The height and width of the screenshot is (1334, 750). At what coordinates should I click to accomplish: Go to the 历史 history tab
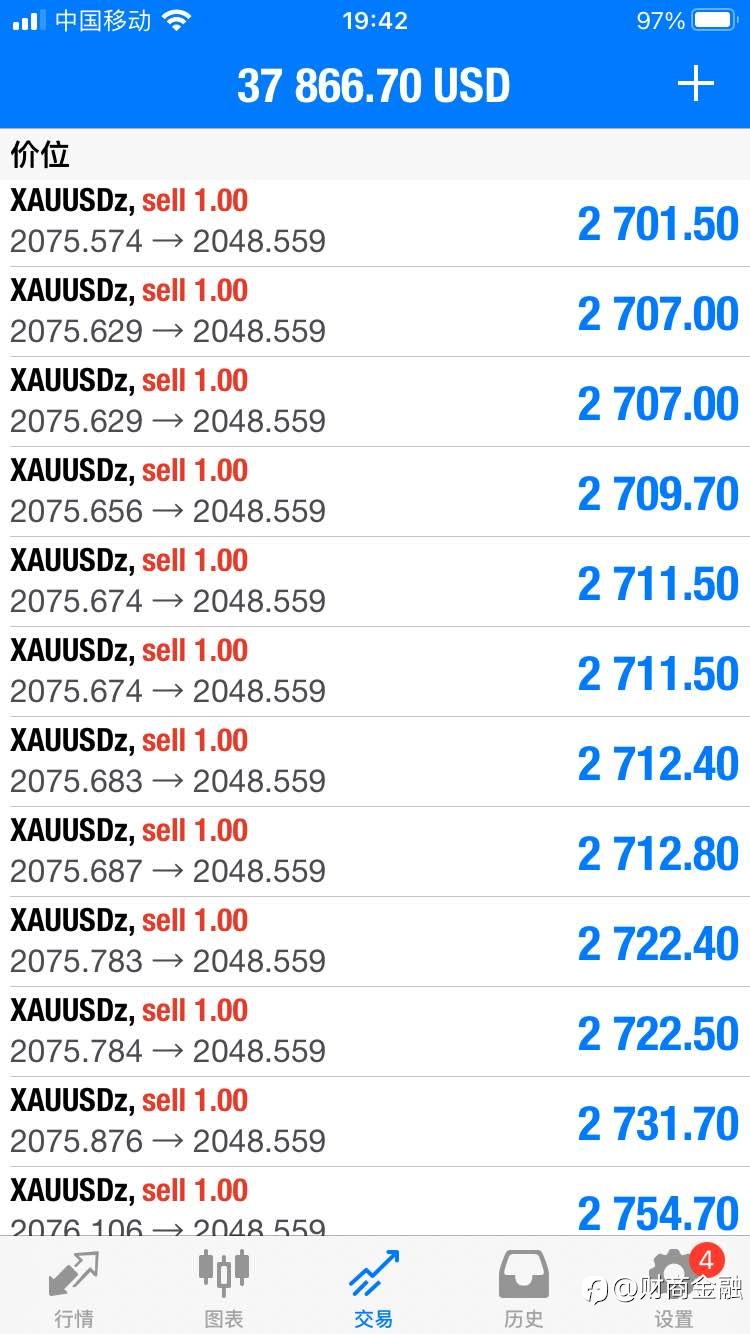tap(524, 1288)
